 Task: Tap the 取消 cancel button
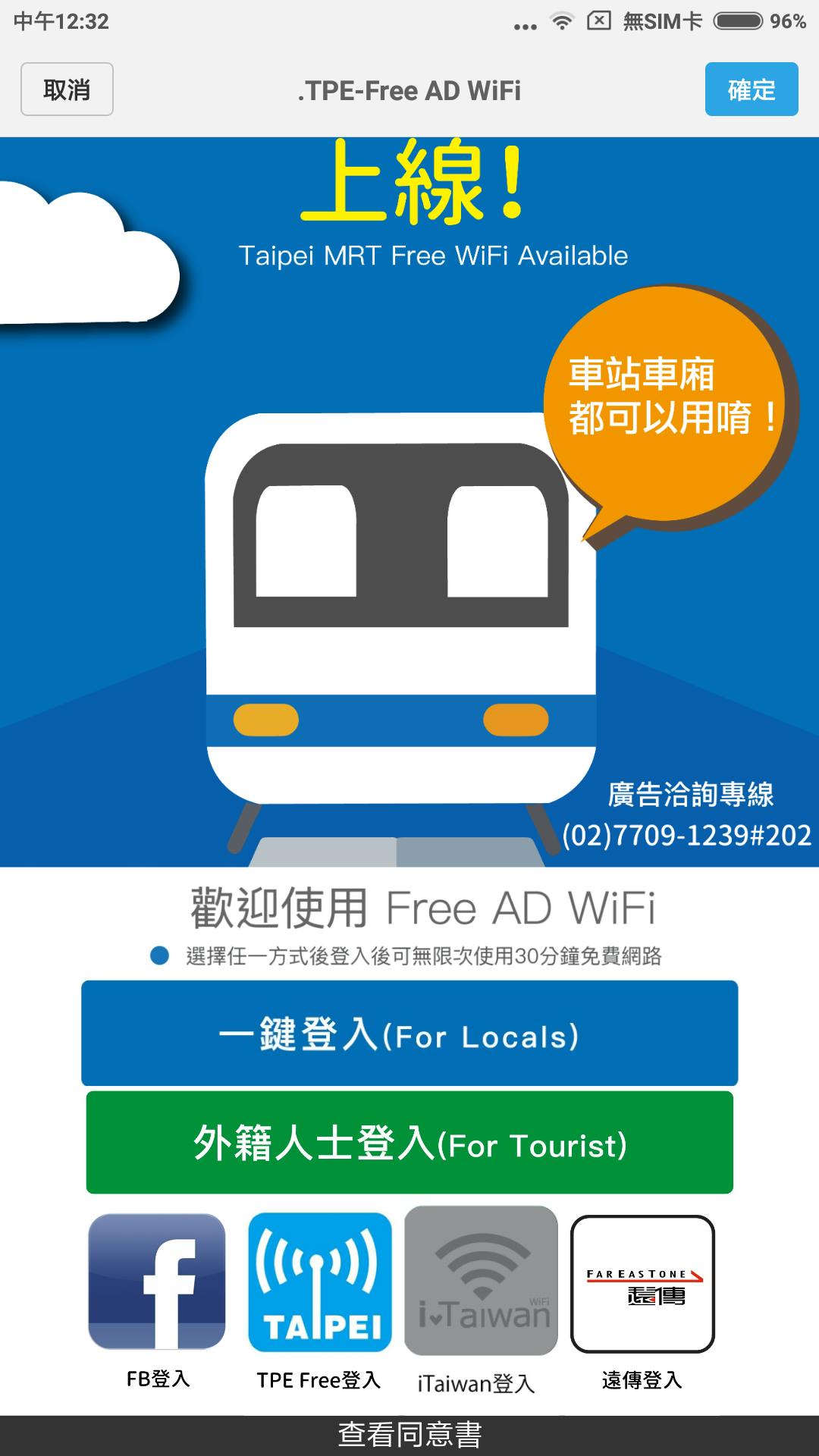[x=67, y=89]
